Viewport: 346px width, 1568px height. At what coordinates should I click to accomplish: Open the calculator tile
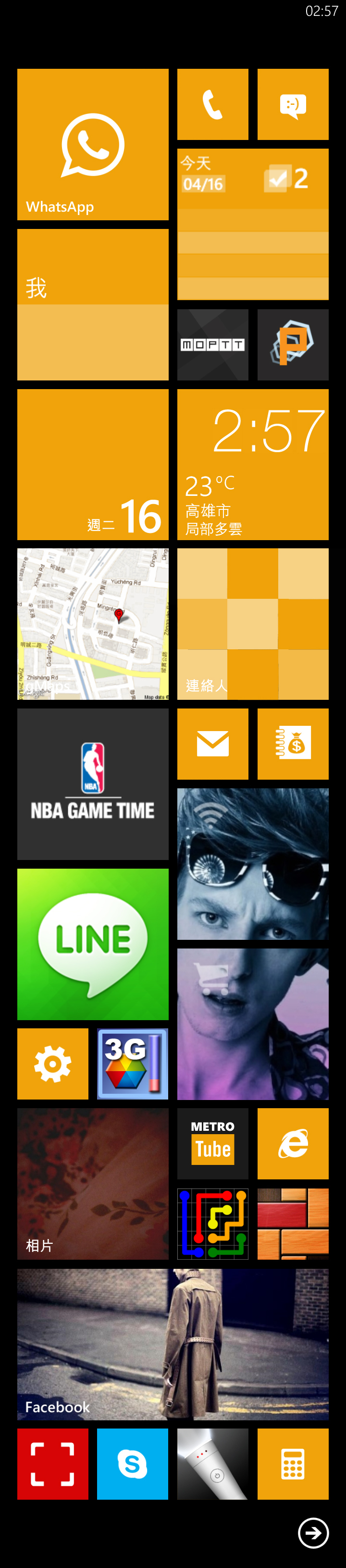point(293,1464)
